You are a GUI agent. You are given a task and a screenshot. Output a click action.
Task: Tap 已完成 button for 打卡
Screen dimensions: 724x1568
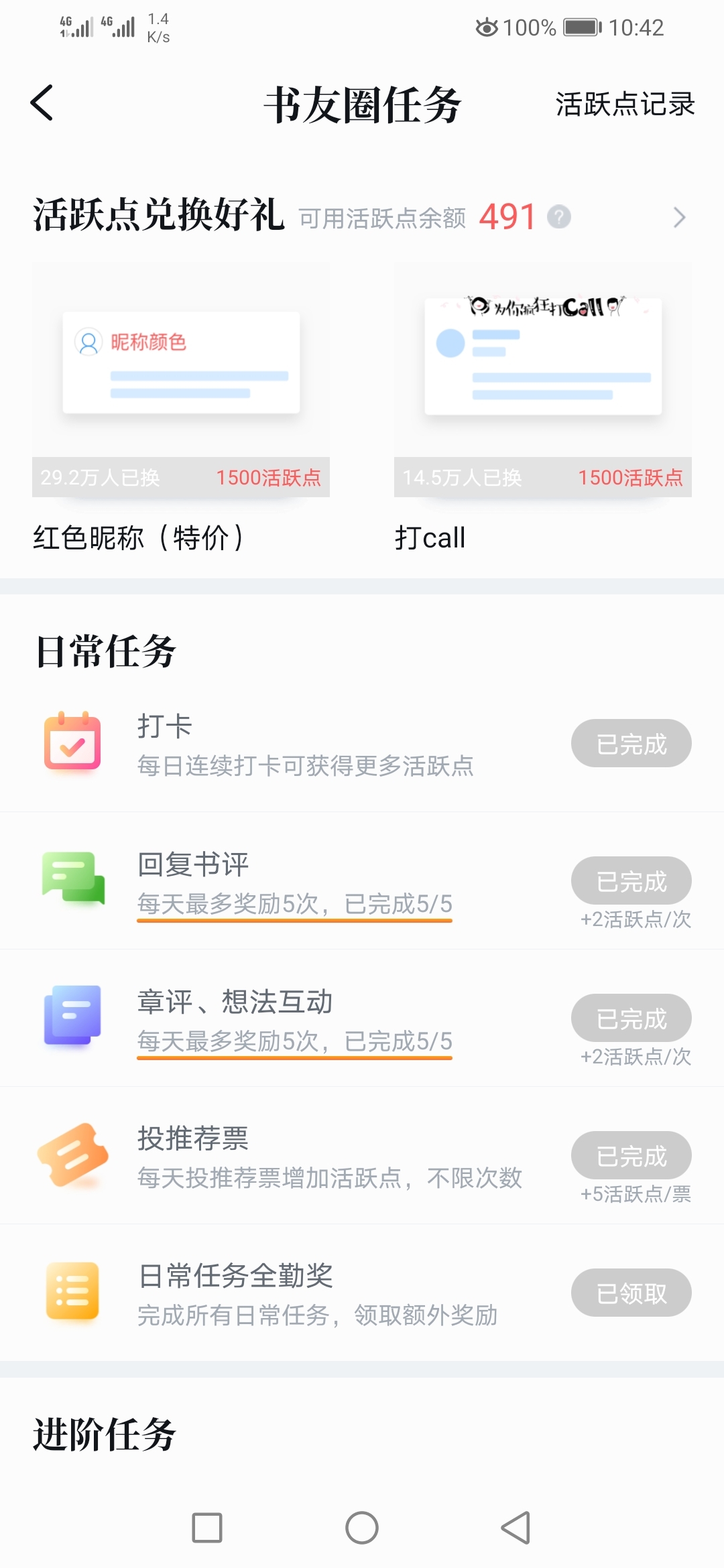tap(631, 743)
